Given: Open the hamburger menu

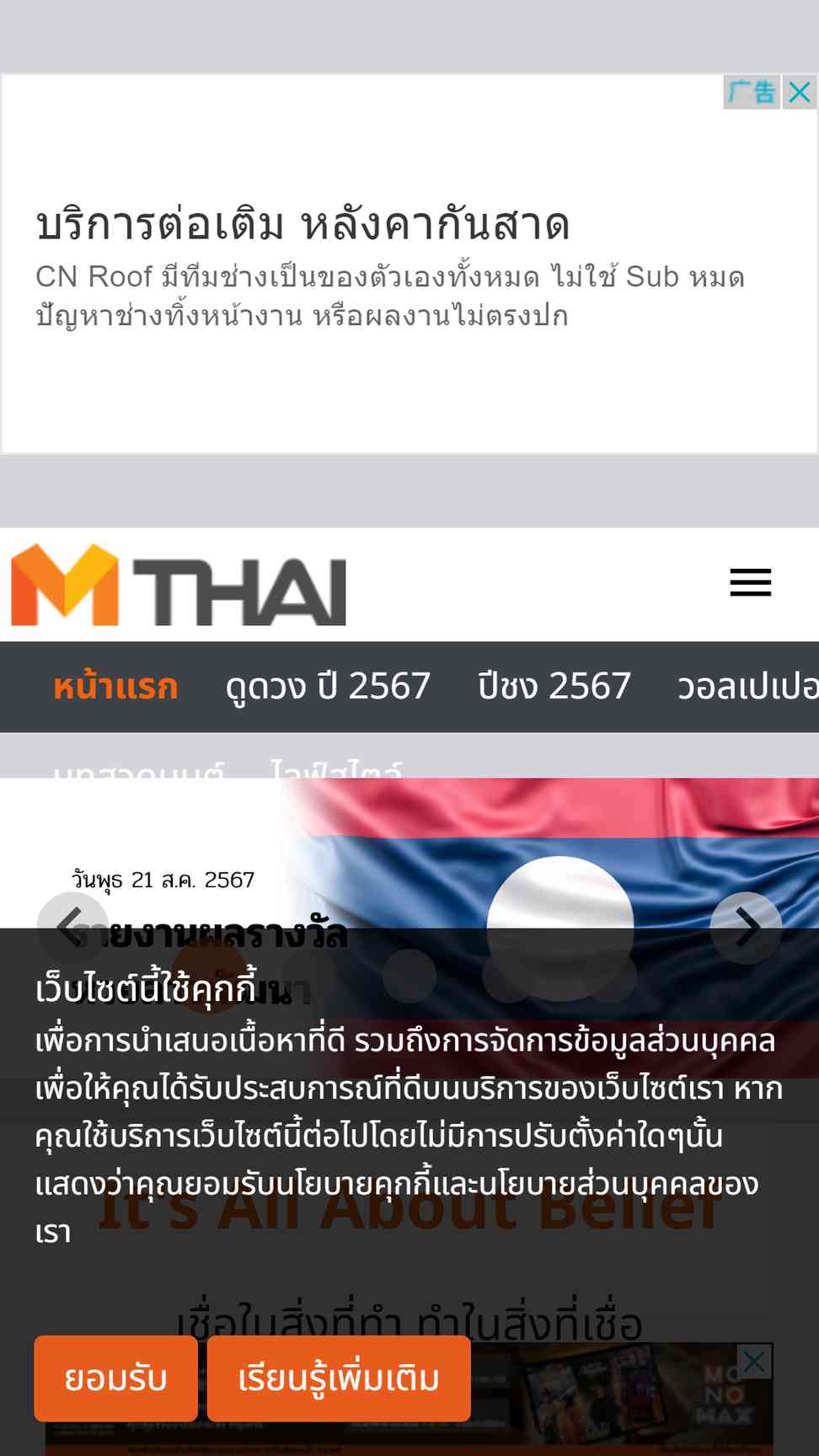Looking at the screenshot, I should click(x=750, y=583).
